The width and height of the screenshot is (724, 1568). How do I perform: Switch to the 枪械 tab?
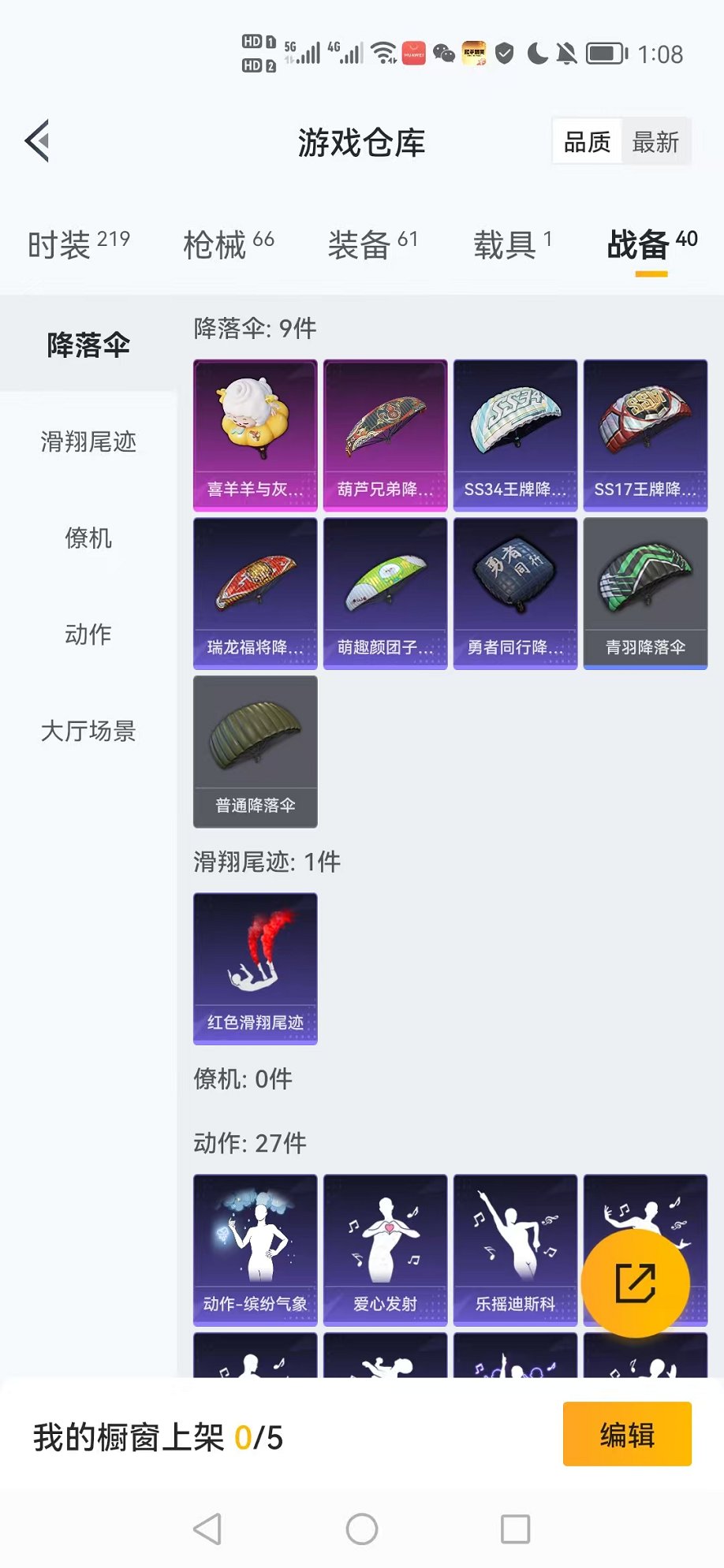(228, 244)
